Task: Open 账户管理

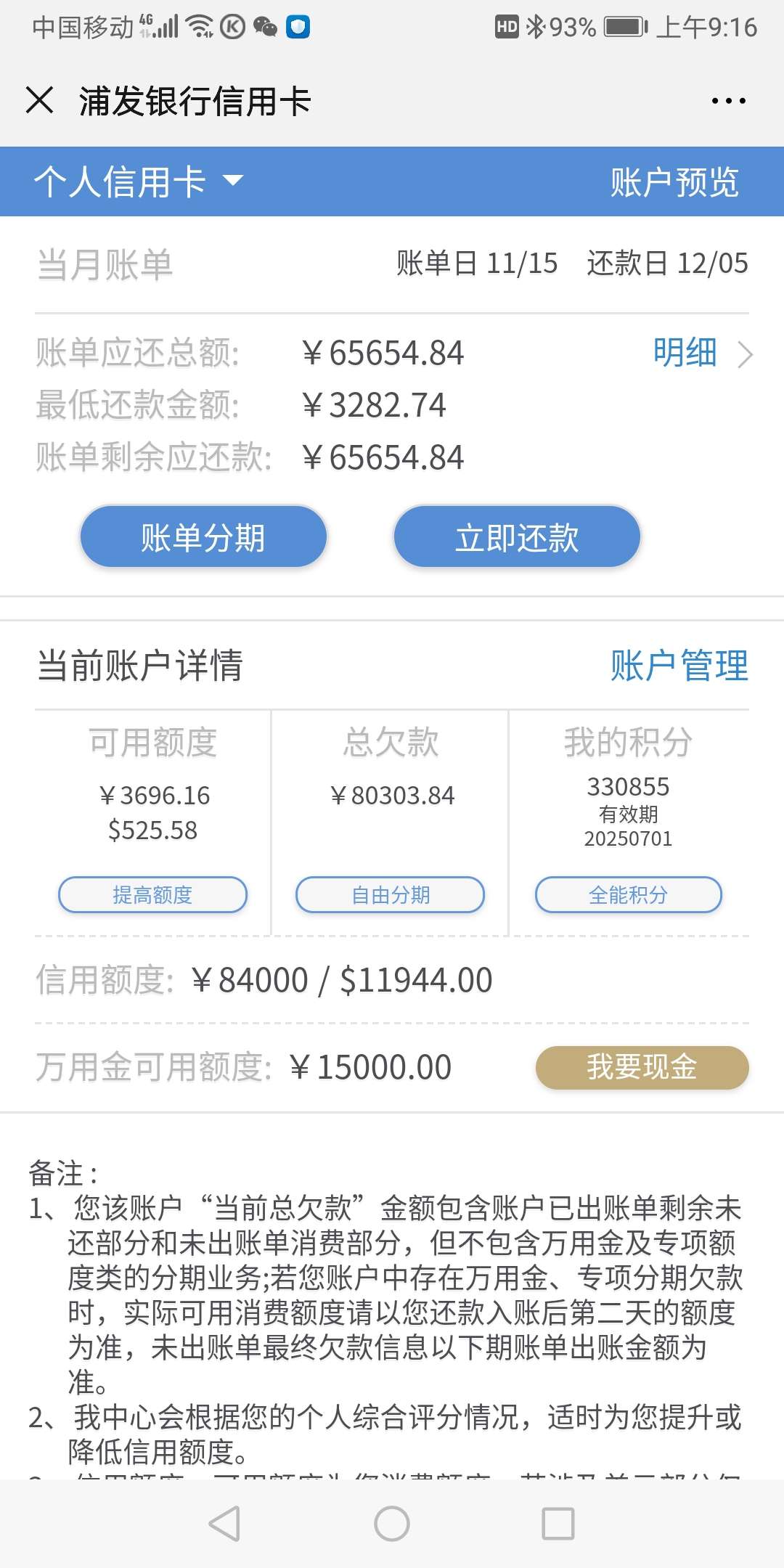Action: point(679,666)
